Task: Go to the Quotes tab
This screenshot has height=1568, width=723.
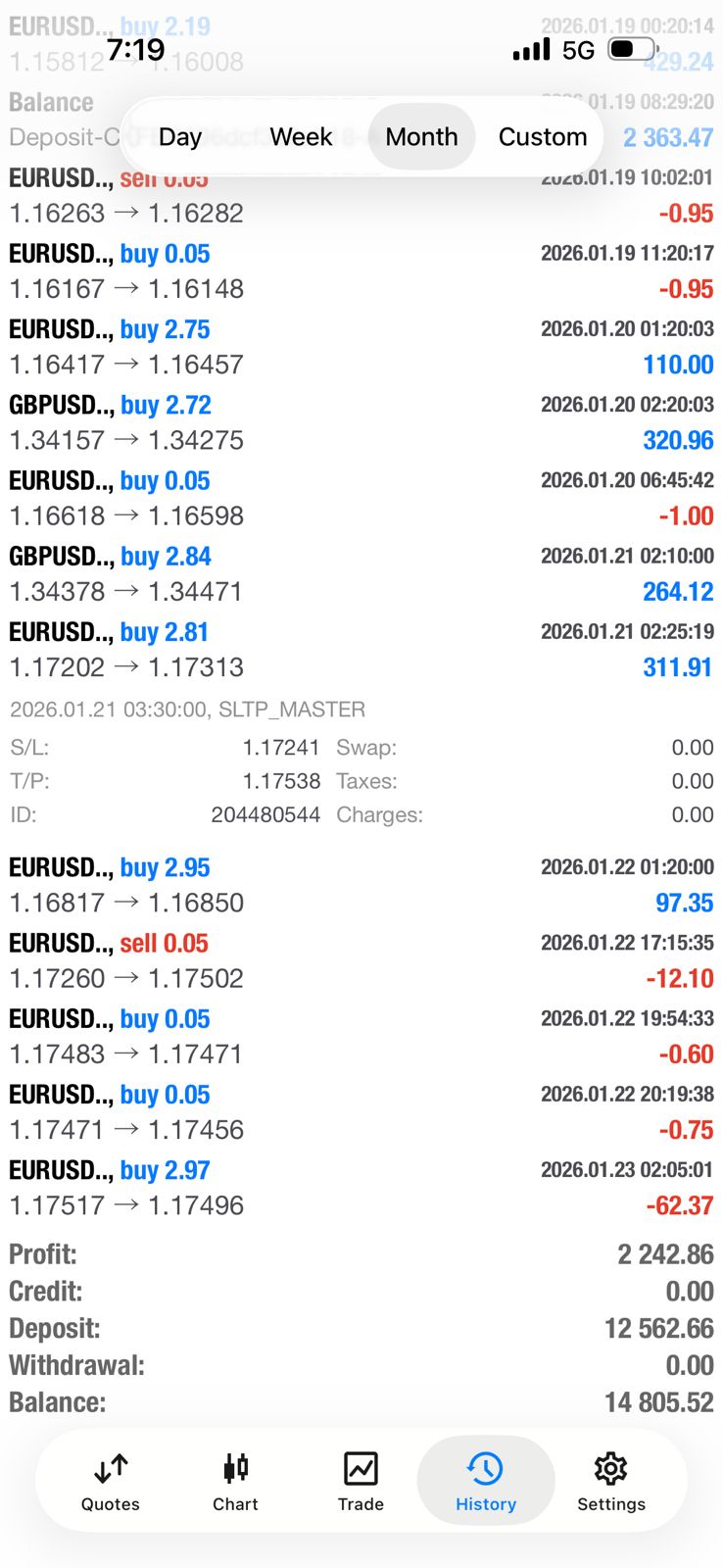Action: click(111, 1482)
